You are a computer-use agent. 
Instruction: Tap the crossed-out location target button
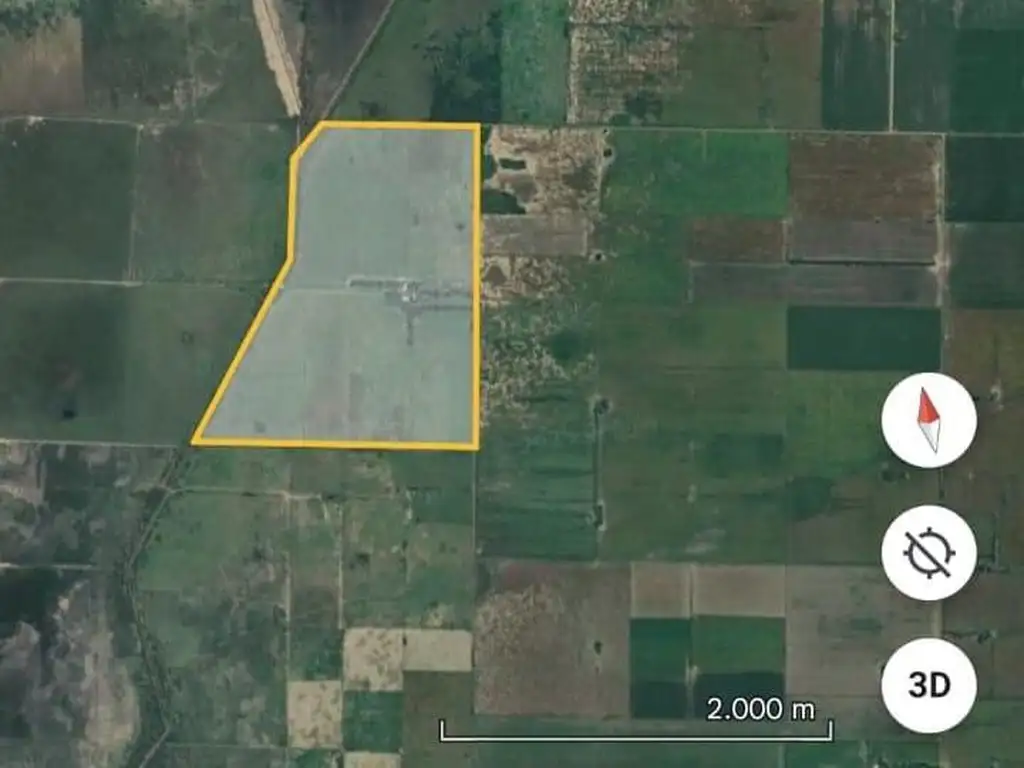929,553
